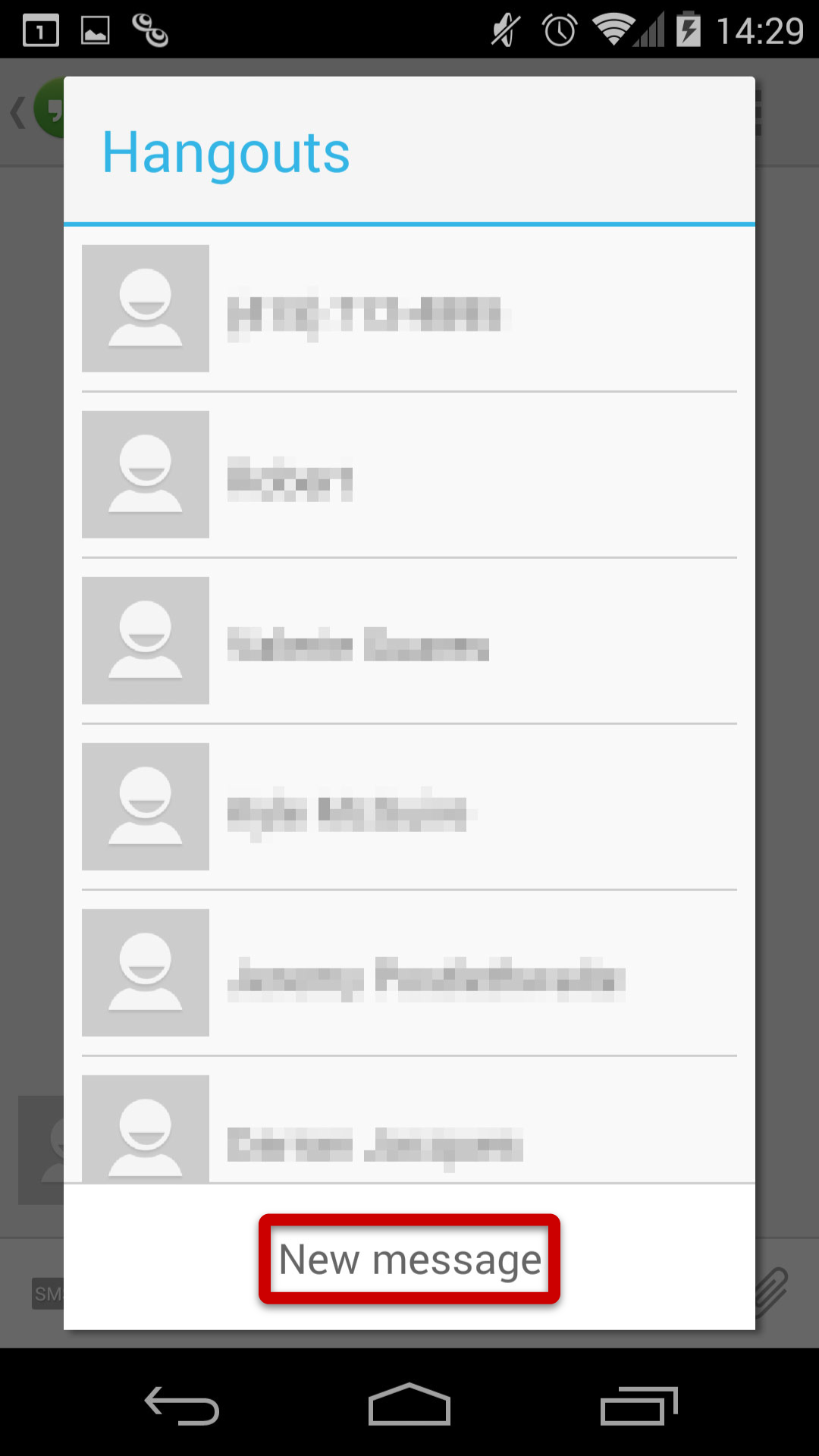819x1456 pixels.
Task: Select the fifth contact in the list
Action: coord(409,973)
